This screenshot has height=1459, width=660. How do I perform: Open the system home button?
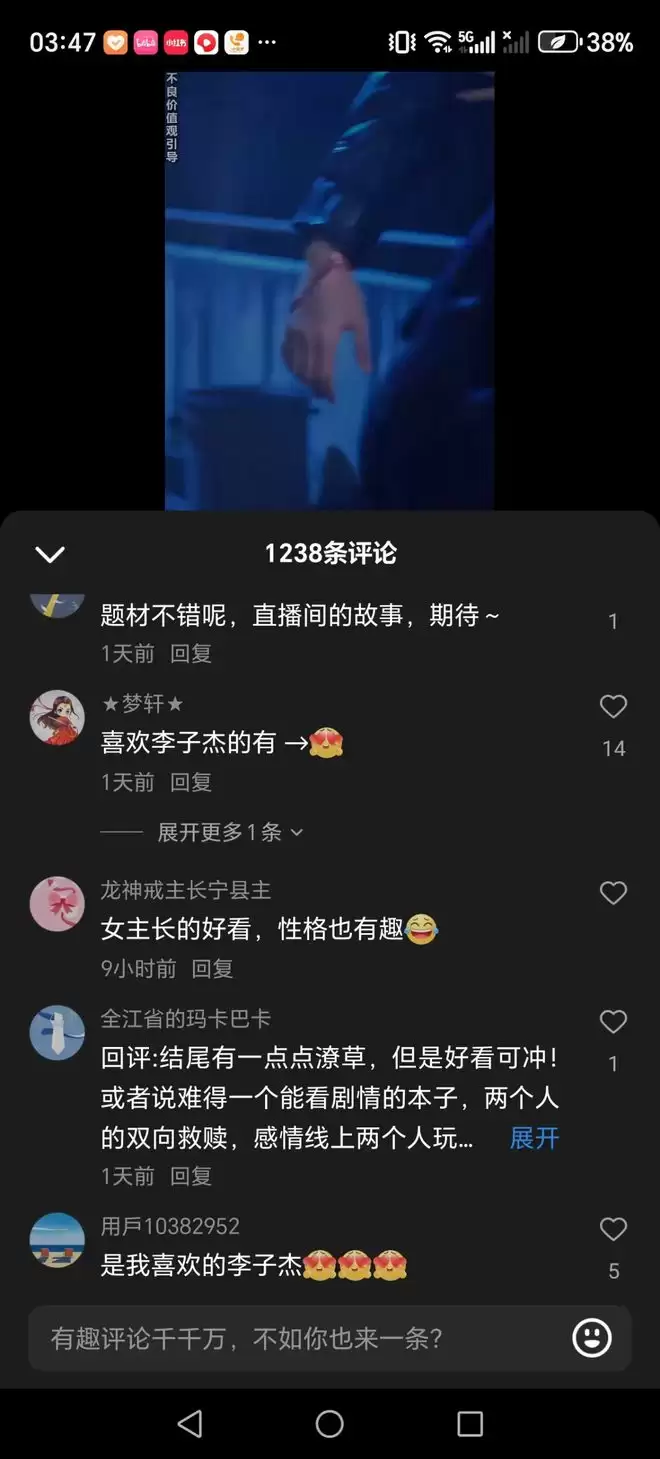(330, 1423)
